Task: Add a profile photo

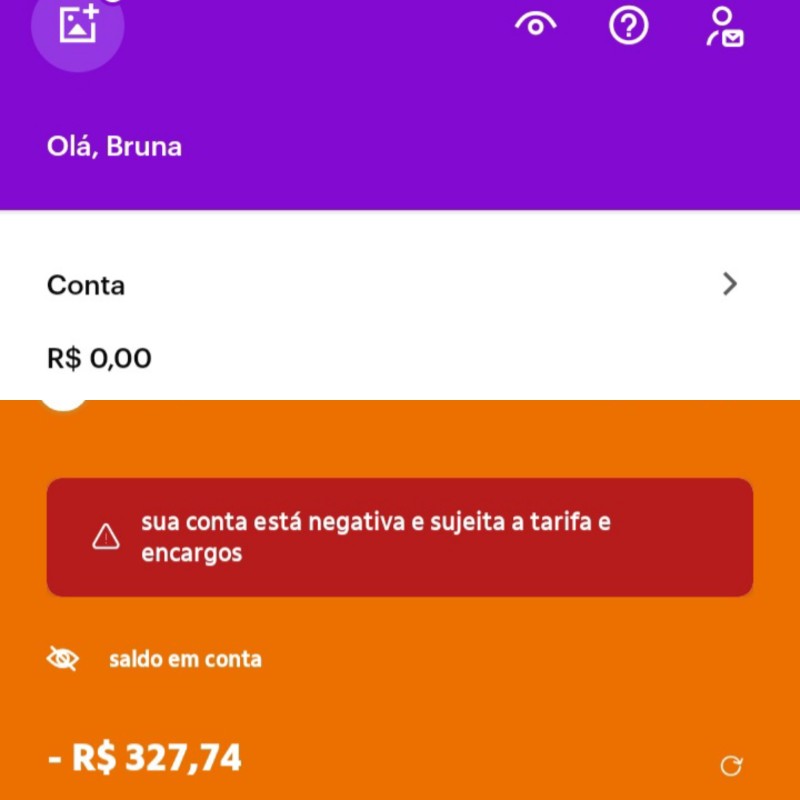Action: (78, 24)
